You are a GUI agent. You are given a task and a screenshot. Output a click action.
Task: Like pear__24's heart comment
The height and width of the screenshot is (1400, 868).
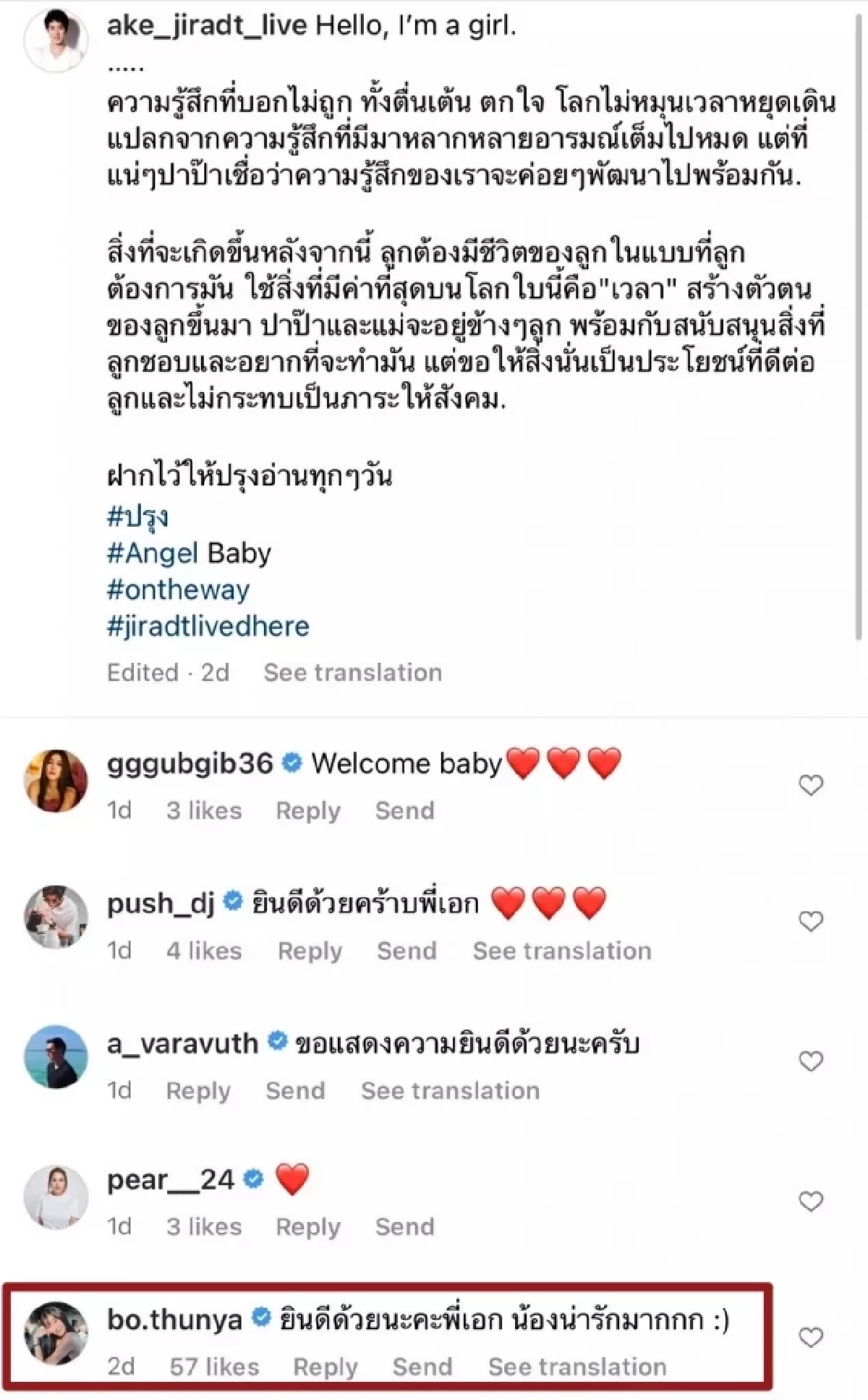click(811, 1202)
